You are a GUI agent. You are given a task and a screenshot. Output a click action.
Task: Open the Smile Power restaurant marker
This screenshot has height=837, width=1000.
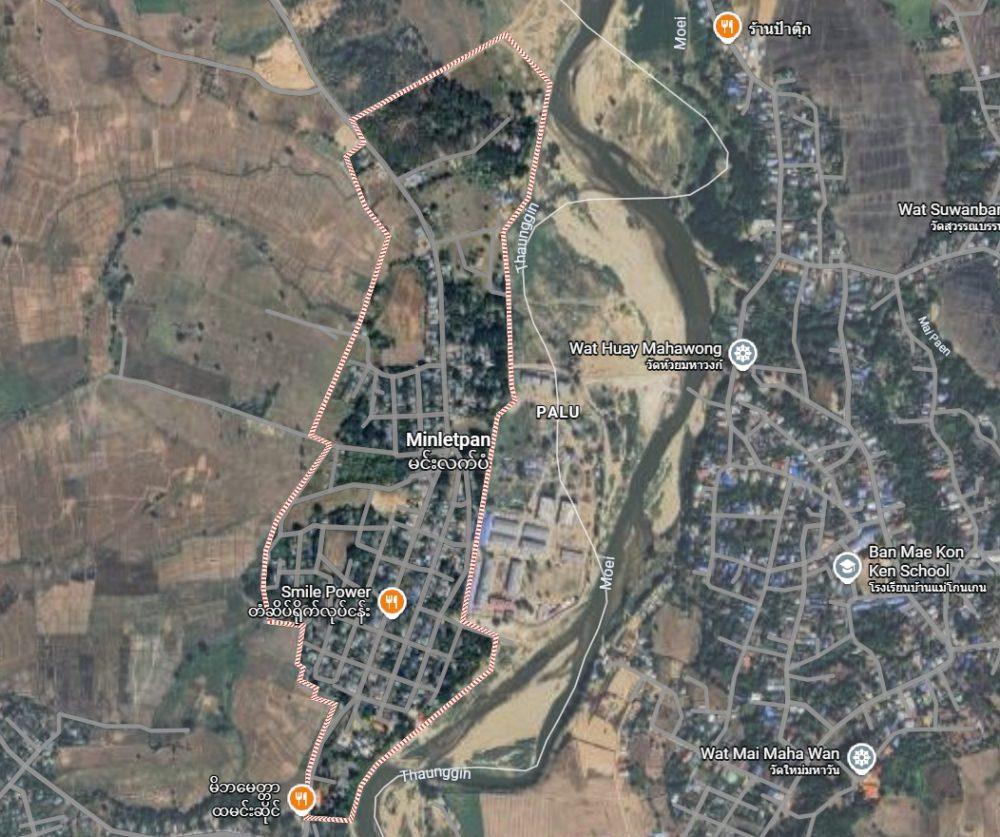(x=394, y=600)
